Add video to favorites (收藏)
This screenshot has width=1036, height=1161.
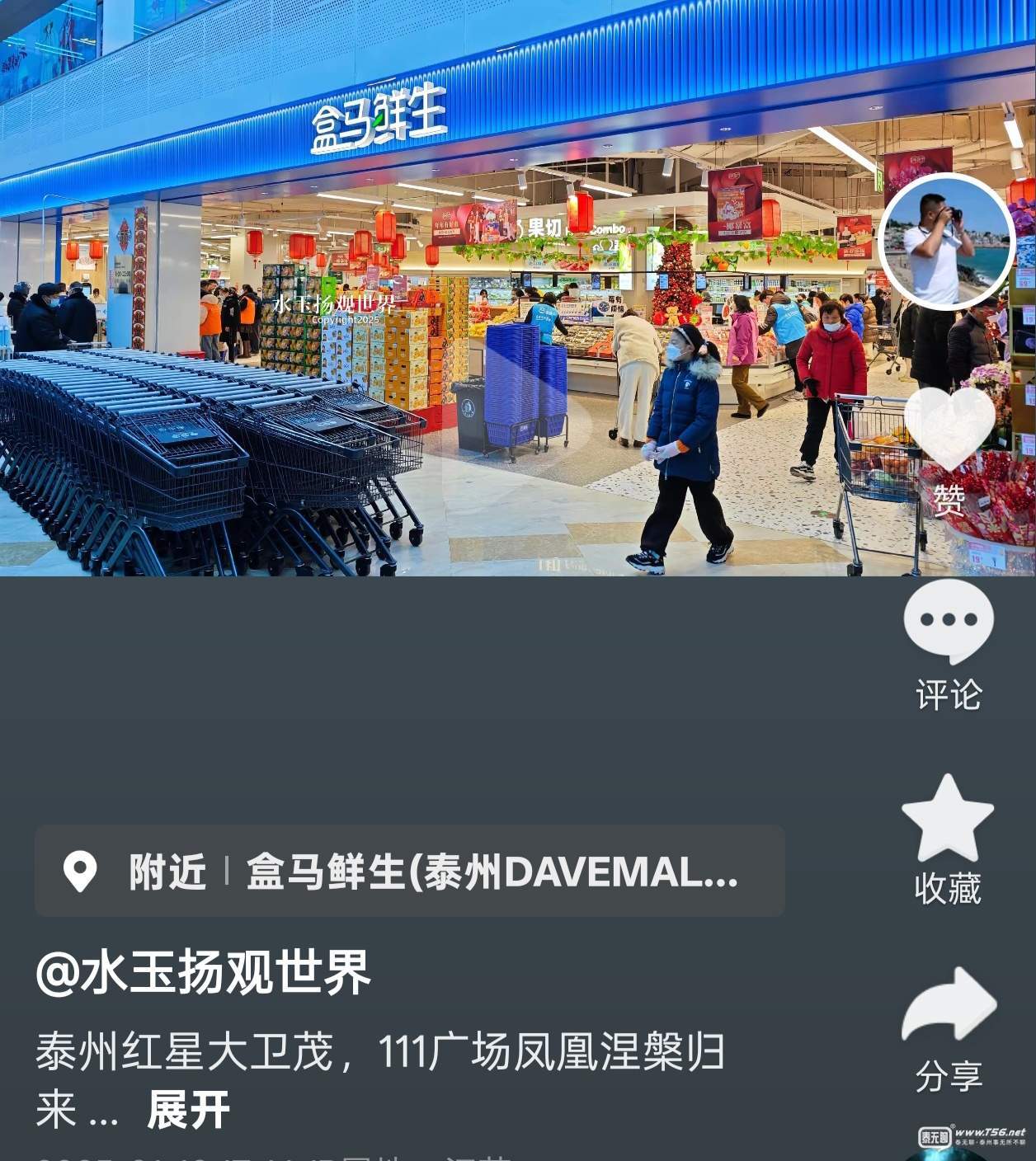pyautogui.click(x=947, y=819)
